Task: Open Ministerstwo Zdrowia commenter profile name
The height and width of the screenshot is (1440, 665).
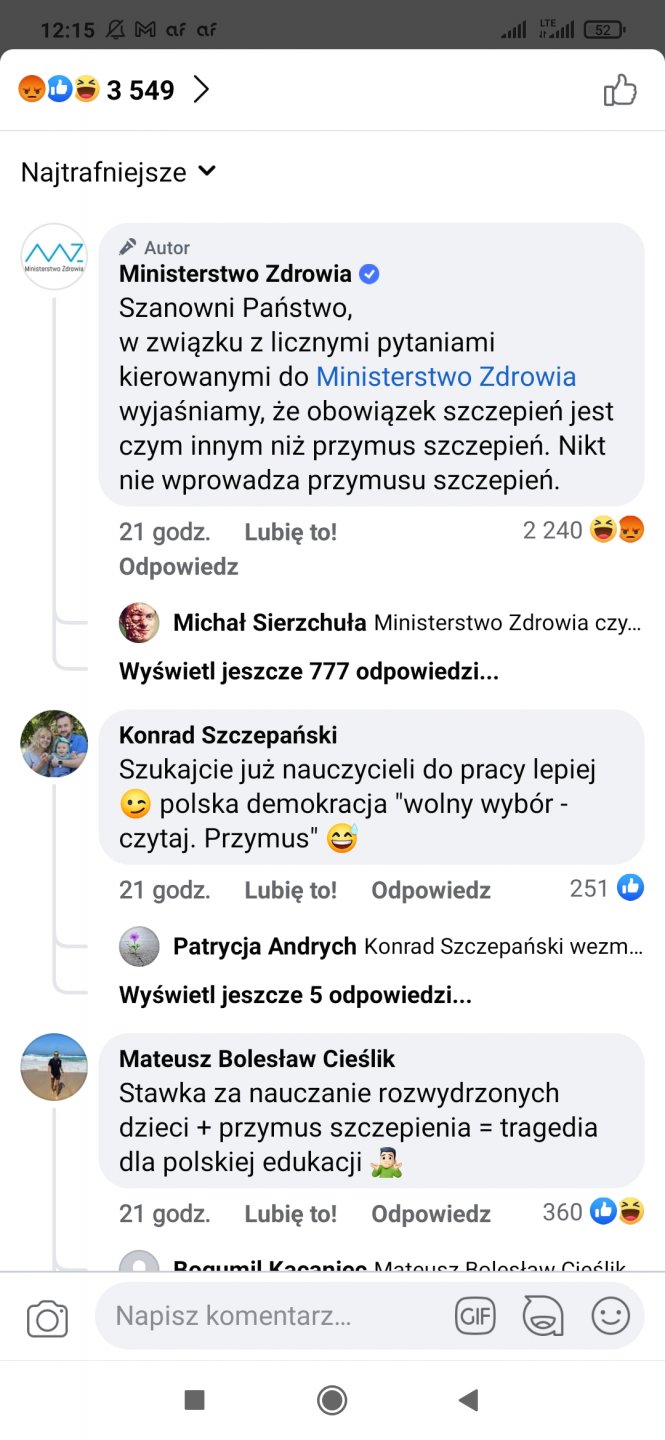Action: (235, 274)
